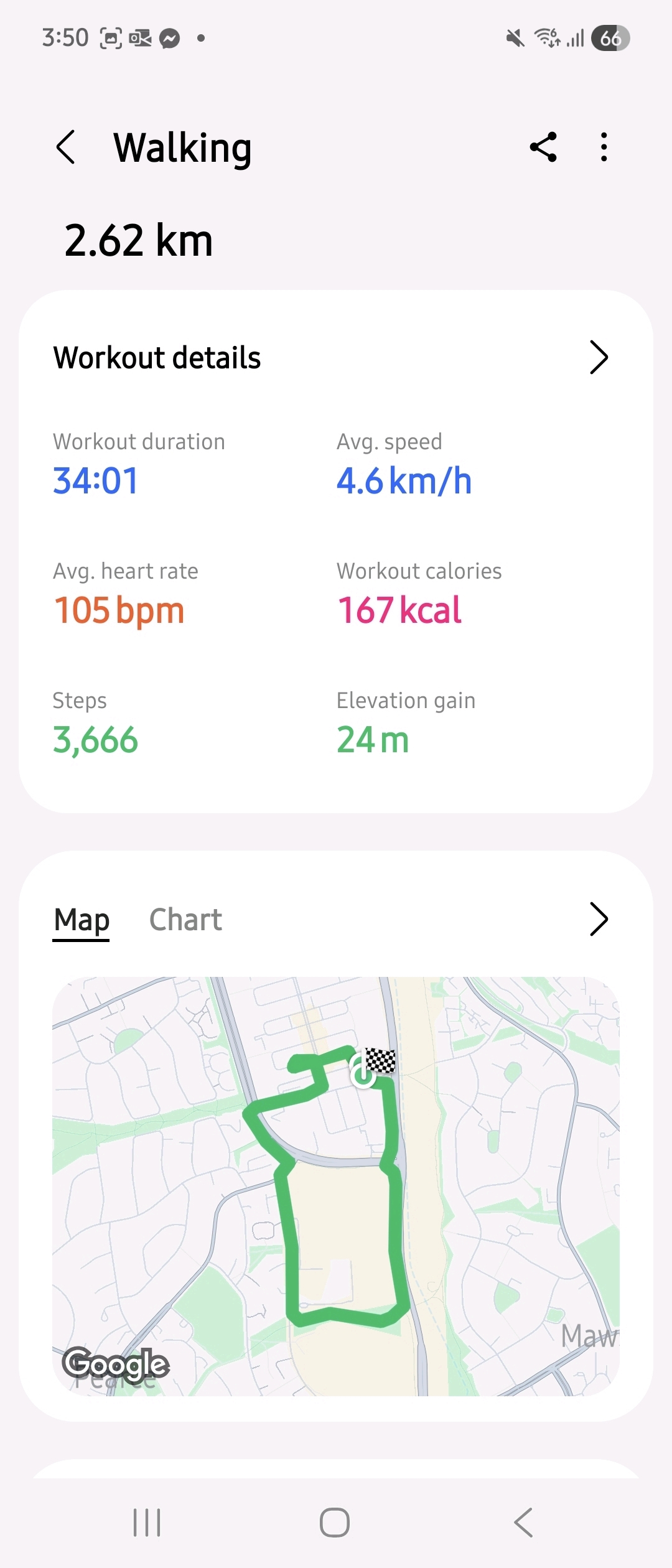
Task: Open recent apps from navigation bar
Action: point(147,1523)
